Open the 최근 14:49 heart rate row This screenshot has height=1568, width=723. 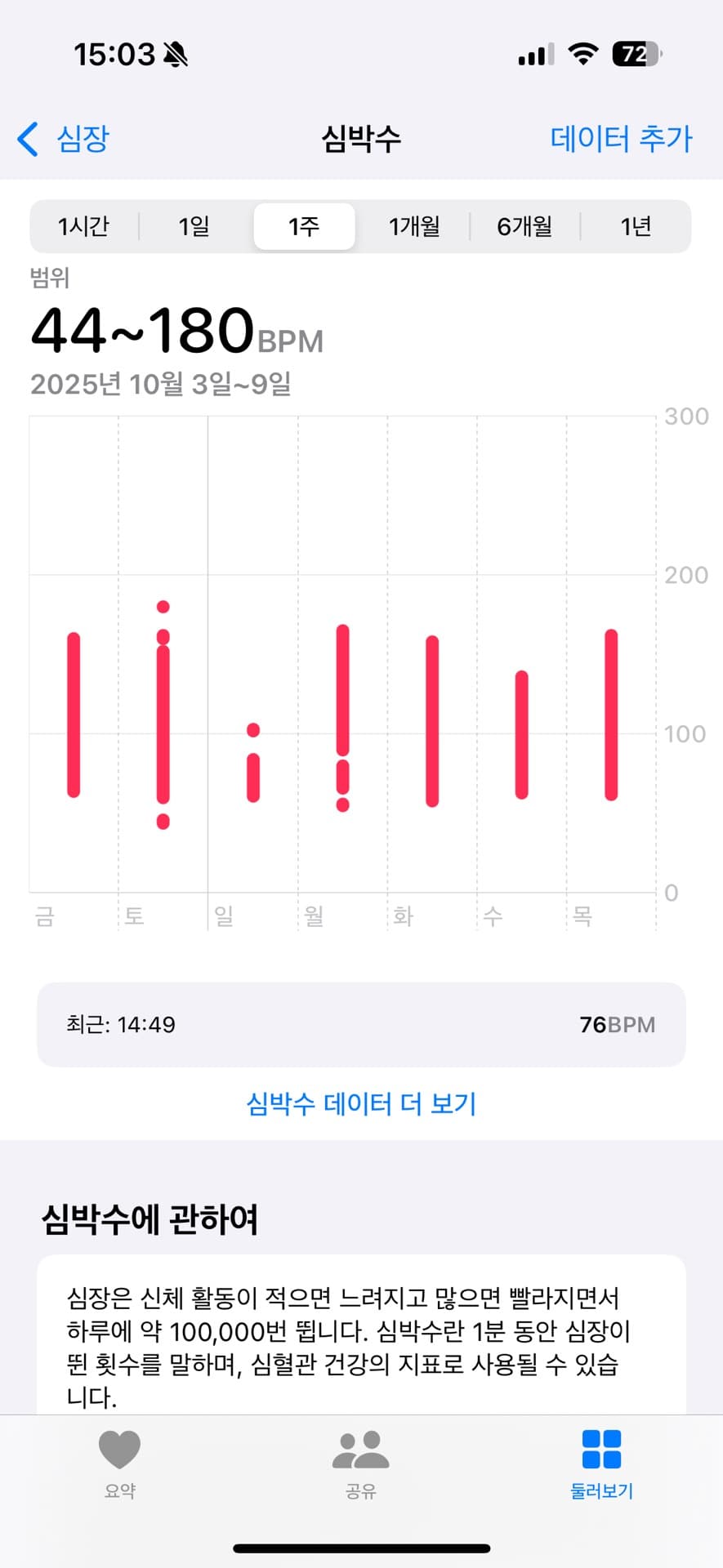tap(361, 1024)
